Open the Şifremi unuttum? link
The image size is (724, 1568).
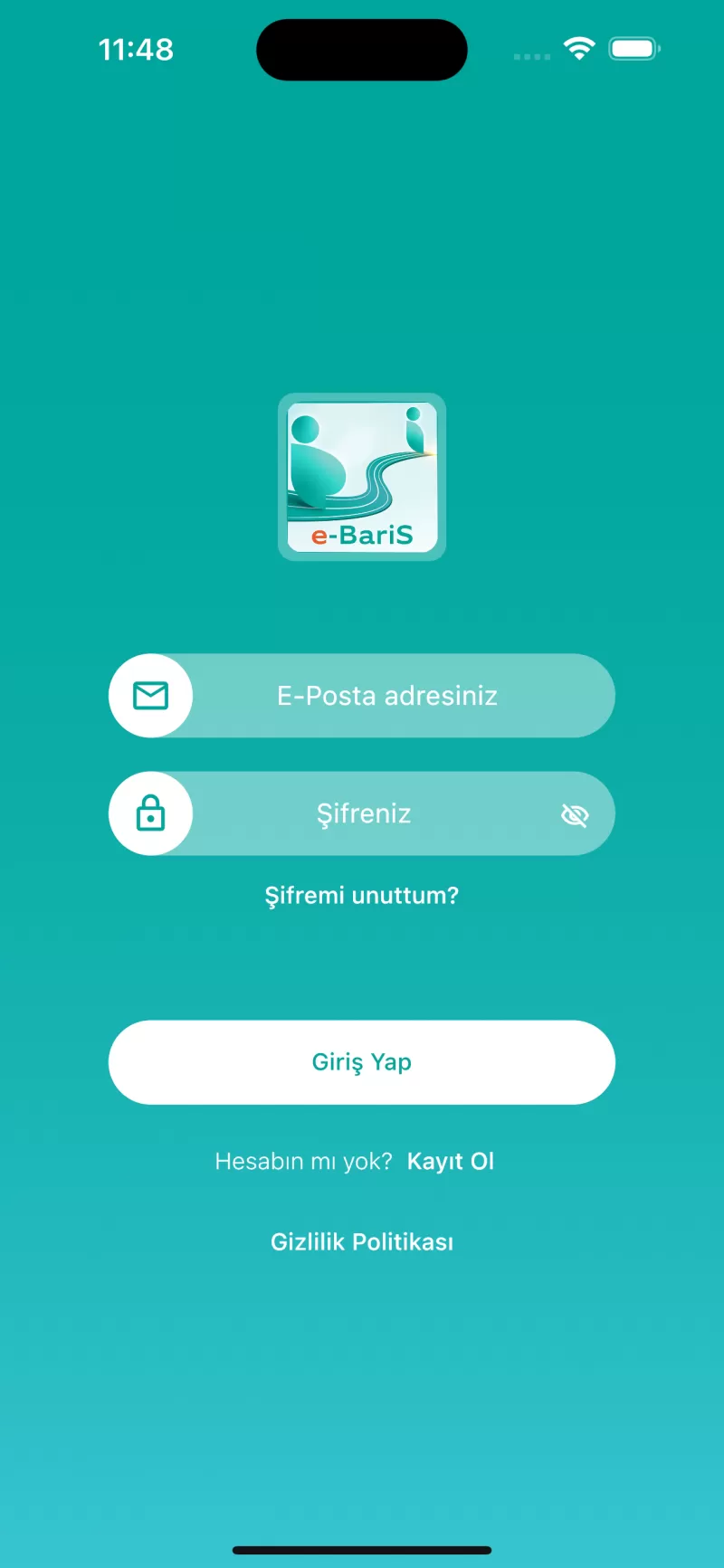[x=362, y=896]
